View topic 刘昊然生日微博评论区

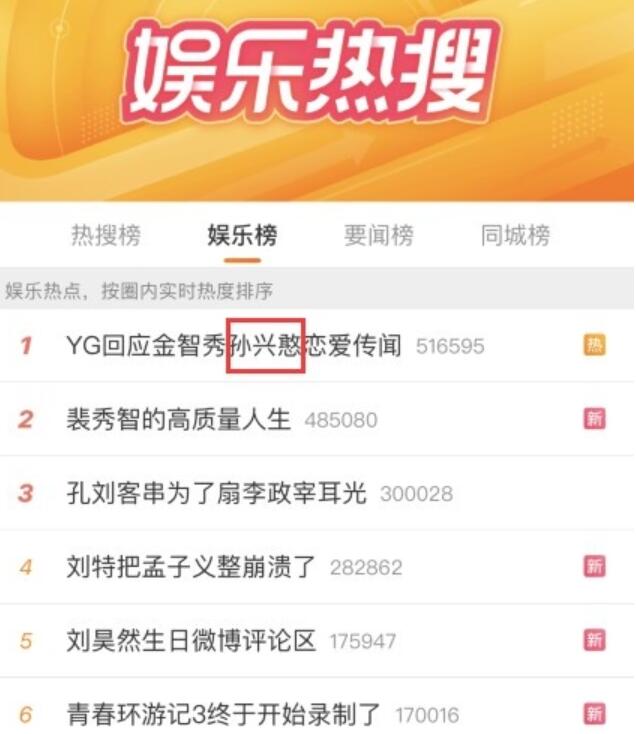[x=190, y=640]
